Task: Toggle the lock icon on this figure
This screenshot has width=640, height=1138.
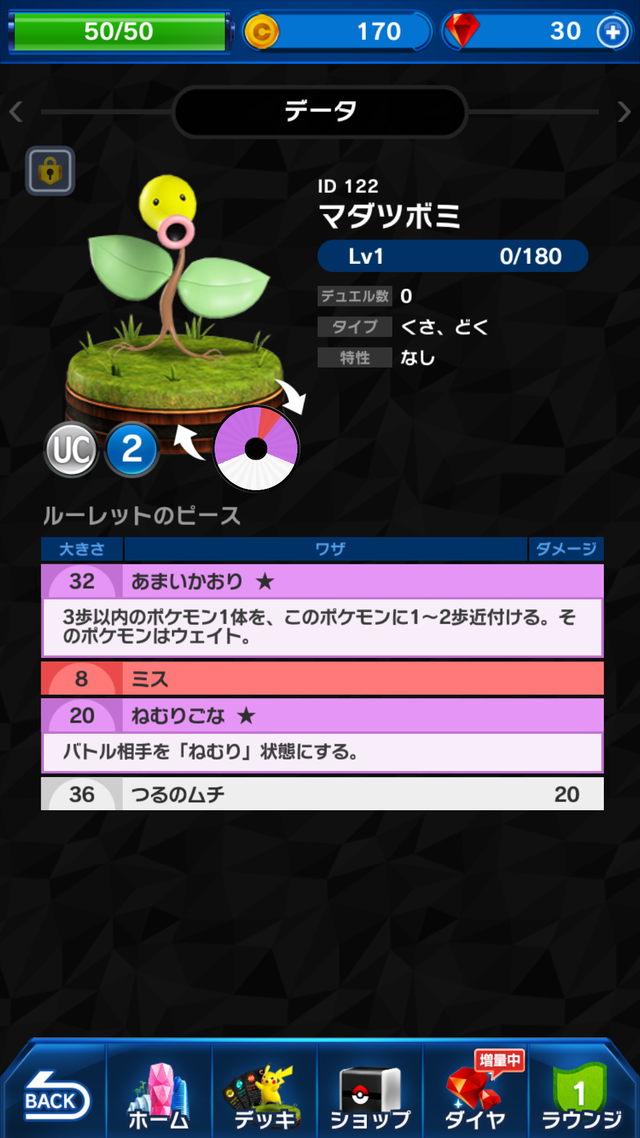Action: pos(50,171)
